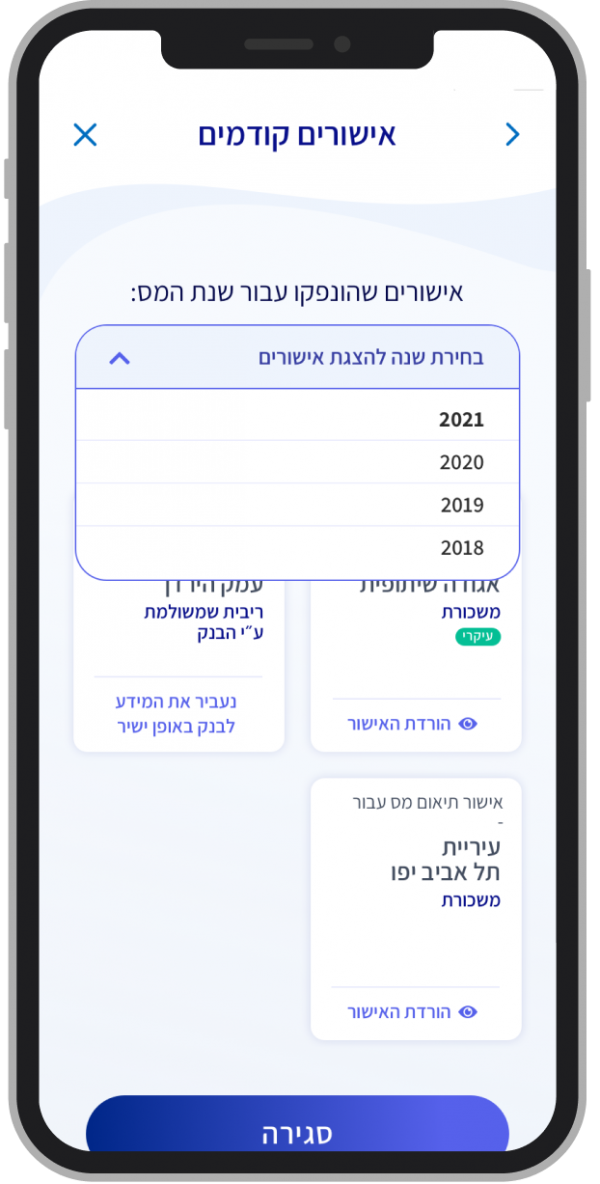Go back using the top chevron arrow
The width and height of the screenshot is (600, 1184).
(x=513, y=135)
